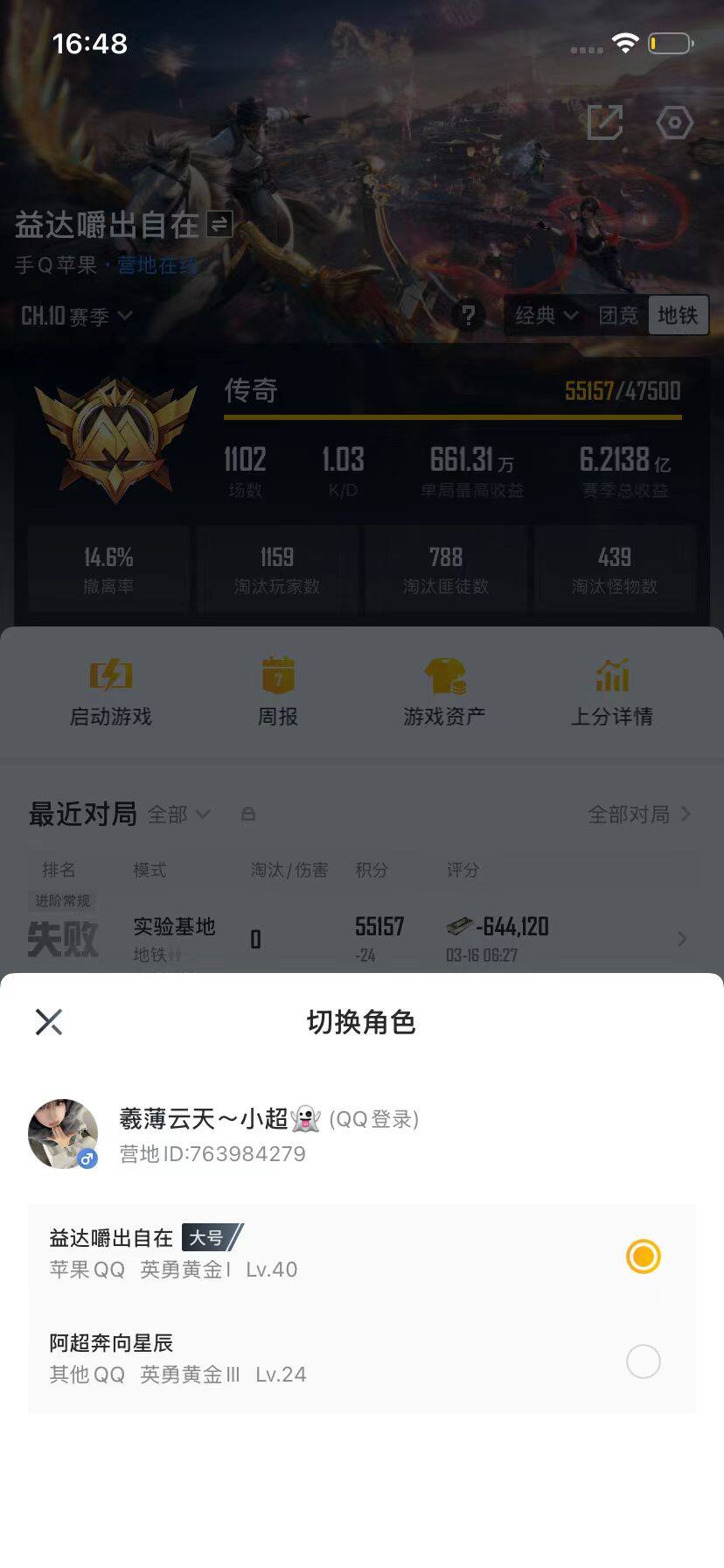The width and height of the screenshot is (724, 1568).
Task: View 上分详情 chart icon
Action: click(612, 675)
